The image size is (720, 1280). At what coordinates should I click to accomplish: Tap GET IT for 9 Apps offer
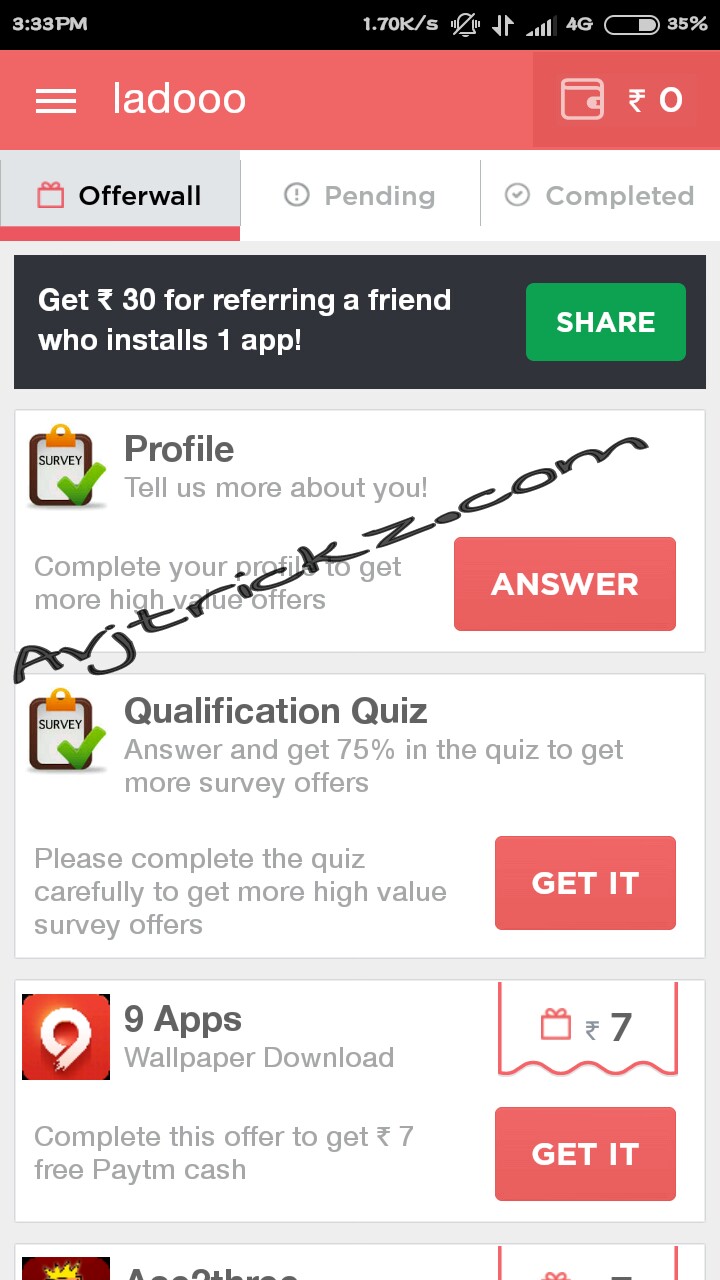[585, 1154]
